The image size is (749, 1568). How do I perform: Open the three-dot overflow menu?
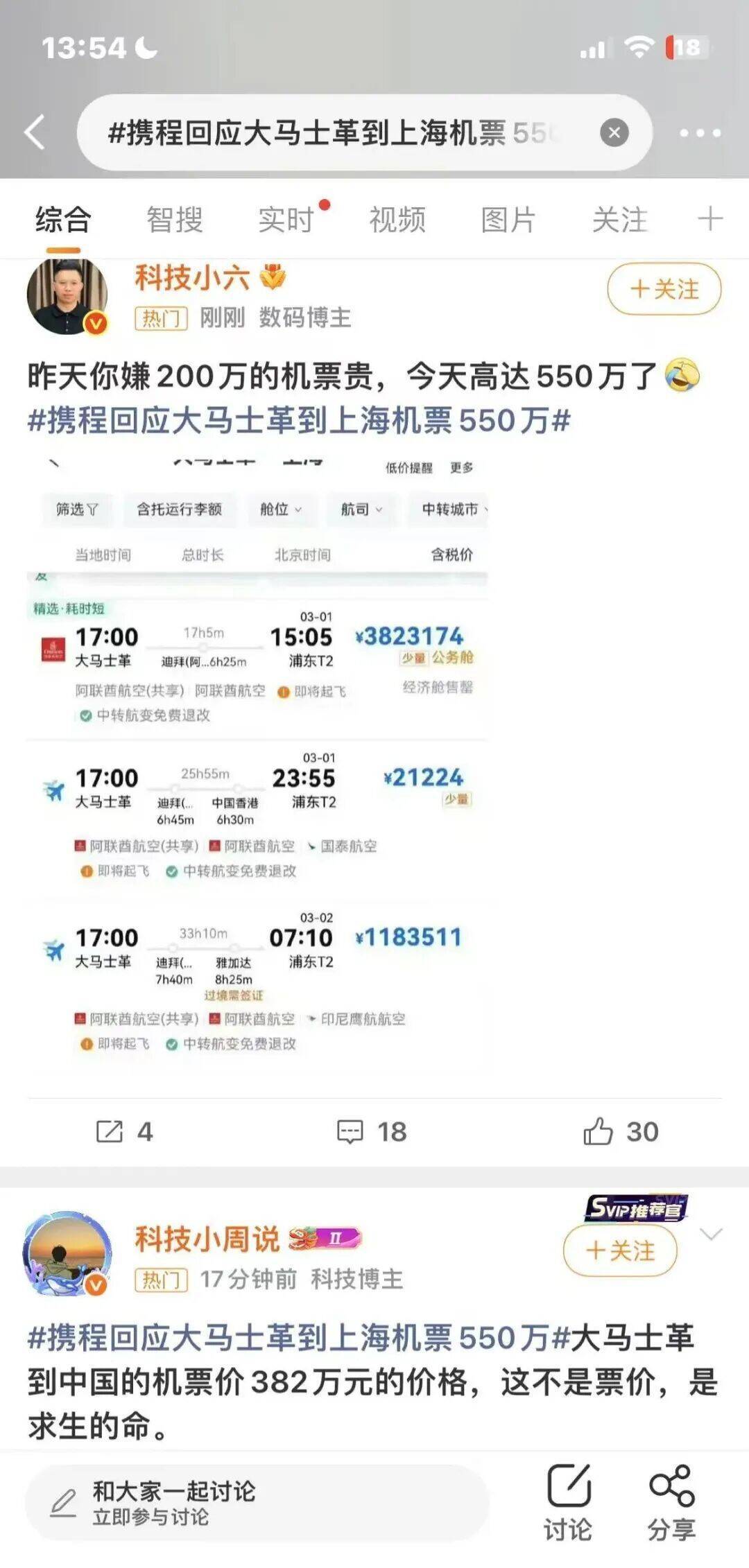700,132
